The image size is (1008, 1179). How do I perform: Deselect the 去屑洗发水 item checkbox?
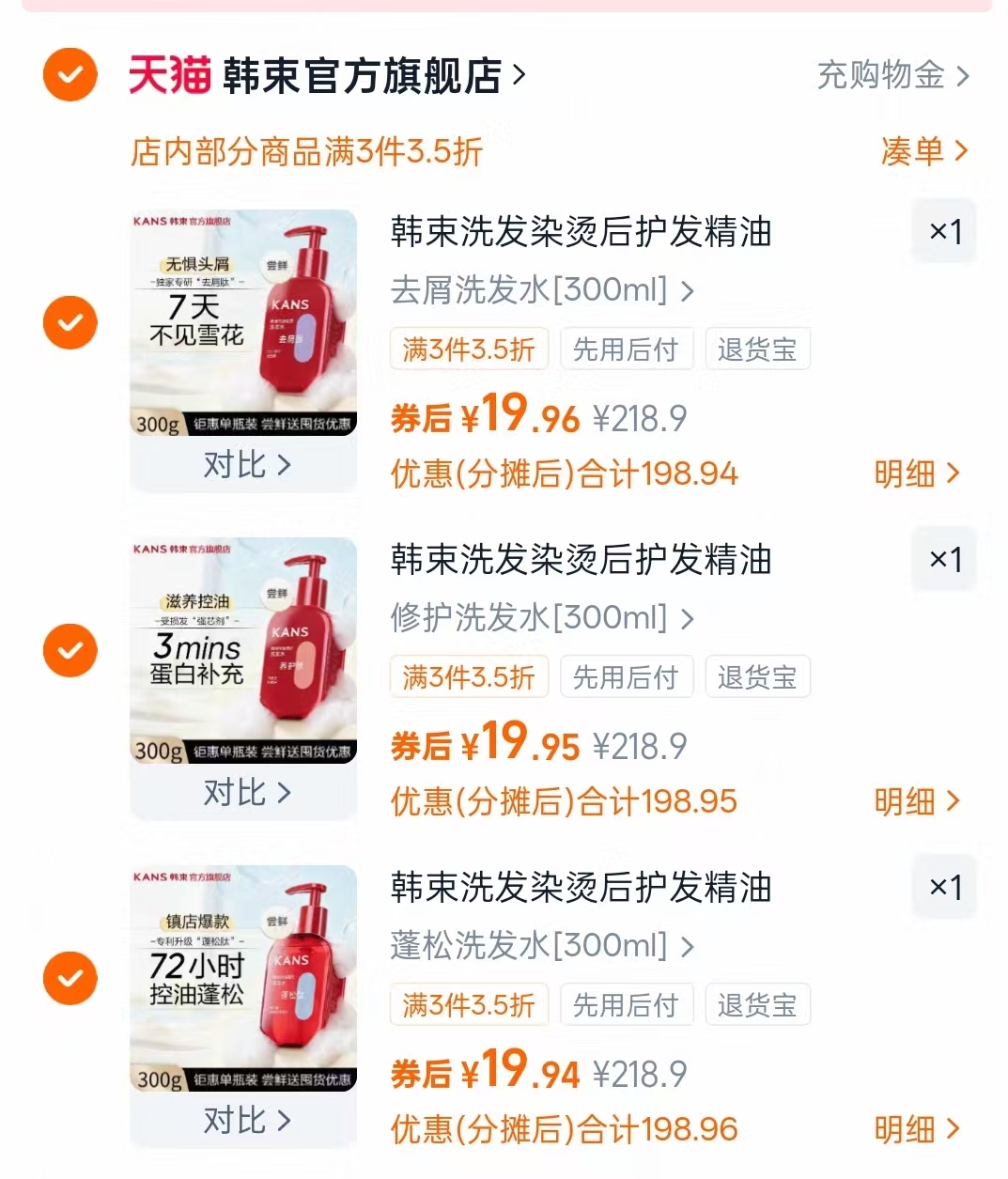[70, 322]
